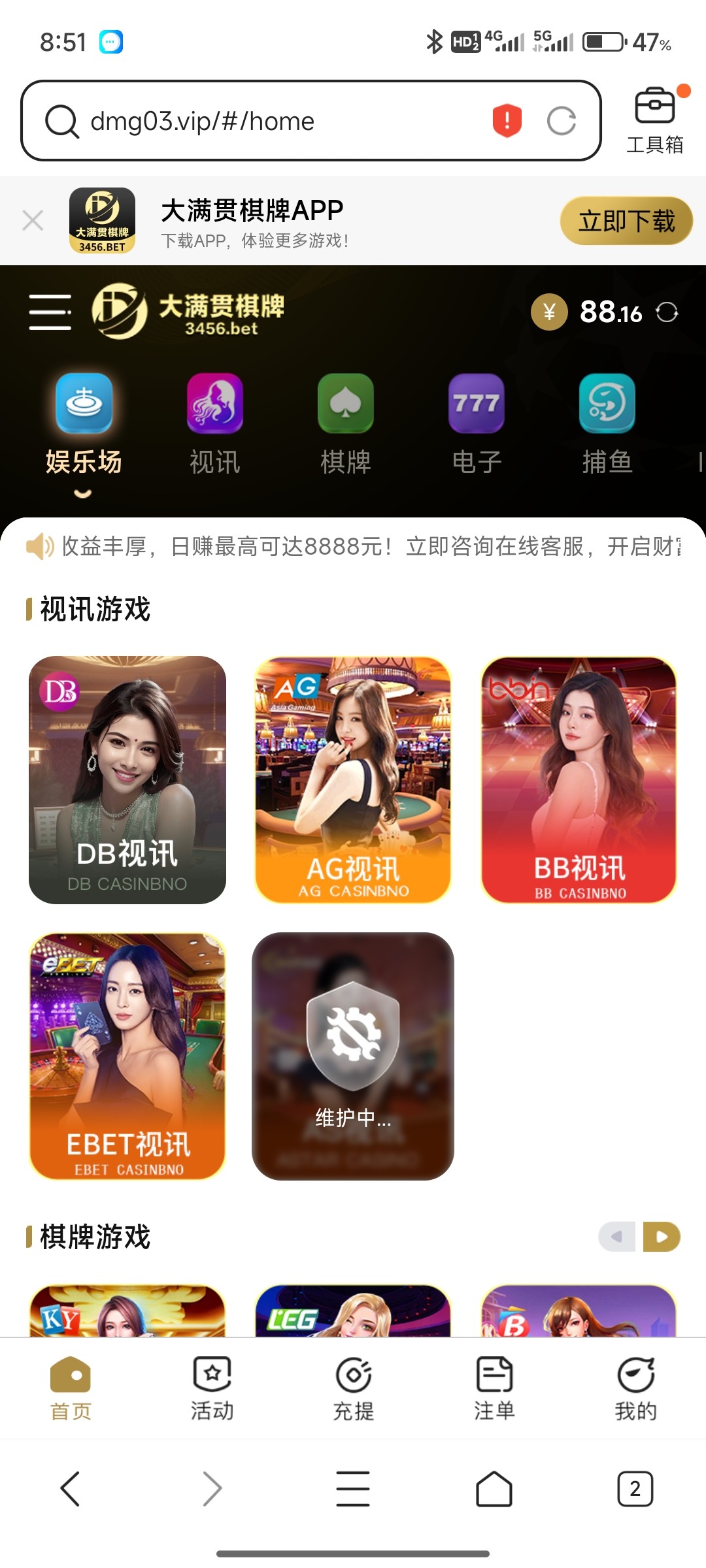Open the AG视讯 game tile
This screenshot has height=1568, width=706.
tap(353, 779)
